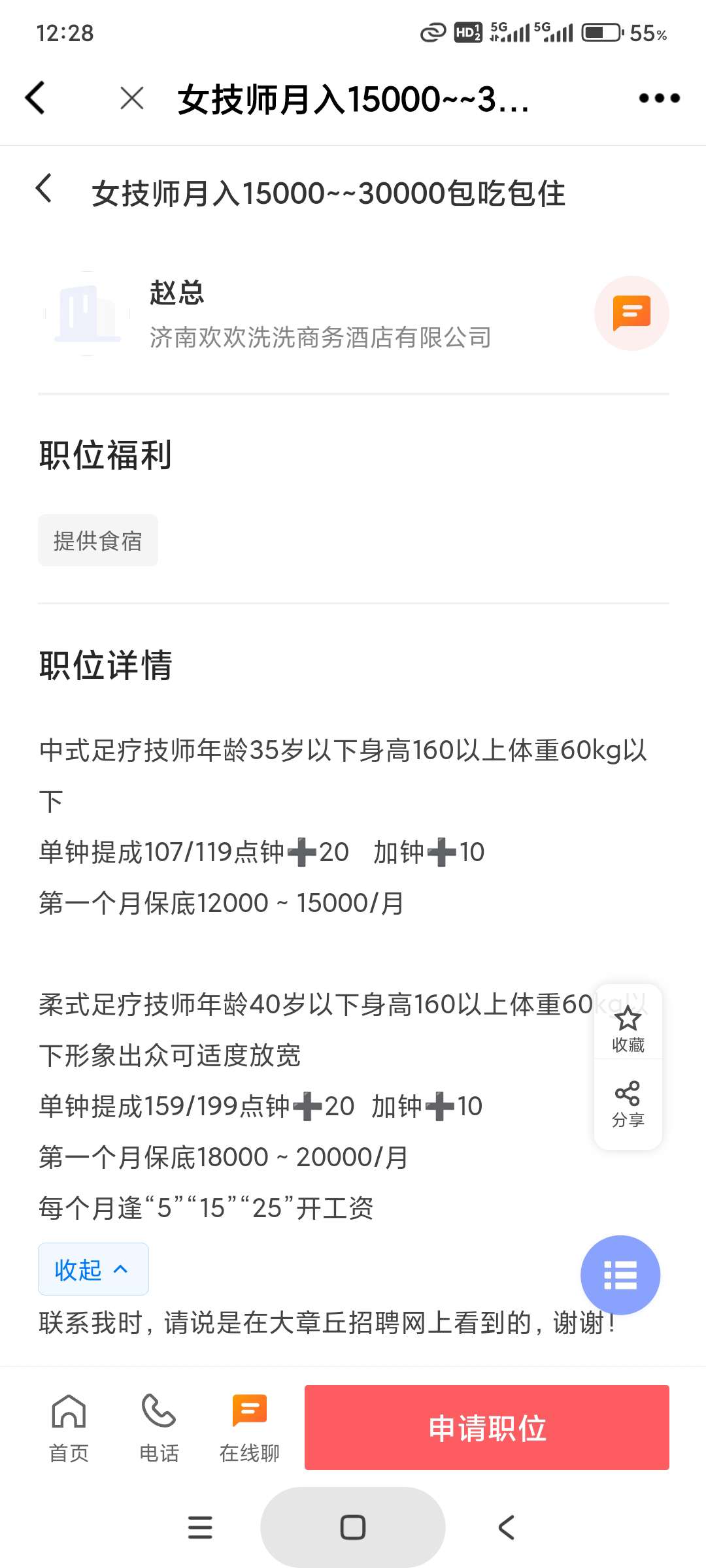
Task: Go to 首页 home page
Action: [x=69, y=1428]
